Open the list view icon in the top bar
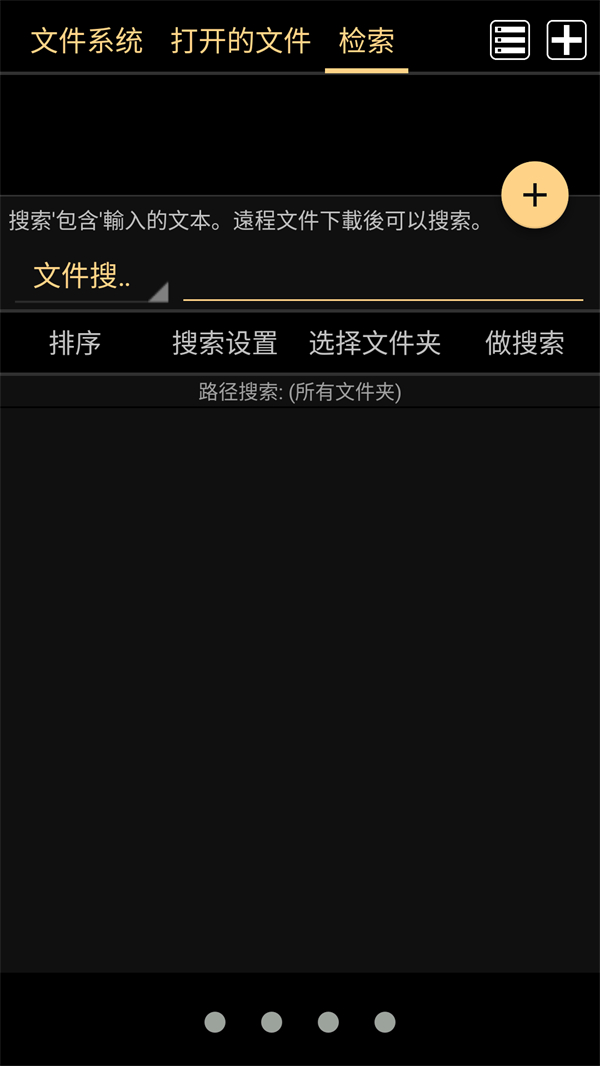The image size is (600, 1066). [x=510, y=41]
